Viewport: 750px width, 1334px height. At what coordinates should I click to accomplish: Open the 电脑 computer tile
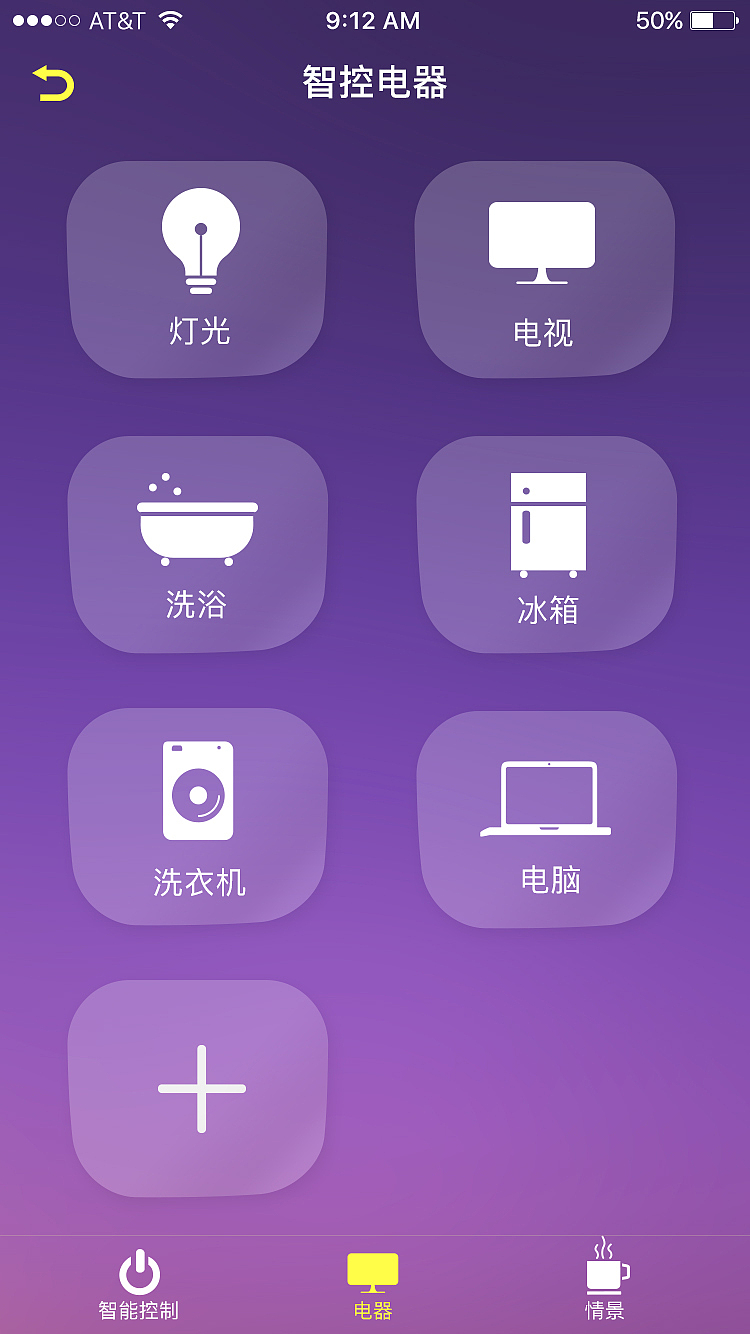[546, 818]
